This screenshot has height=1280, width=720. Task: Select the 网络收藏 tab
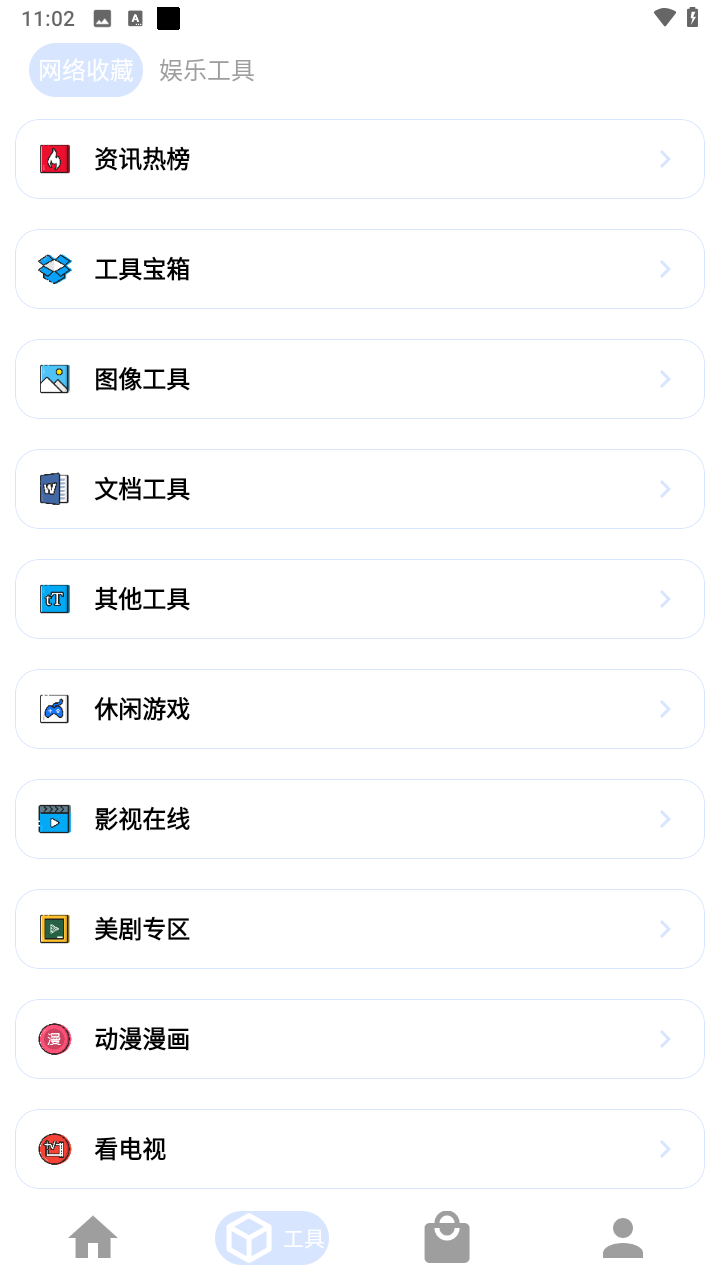pyautogui.click(x=86, y=70)
